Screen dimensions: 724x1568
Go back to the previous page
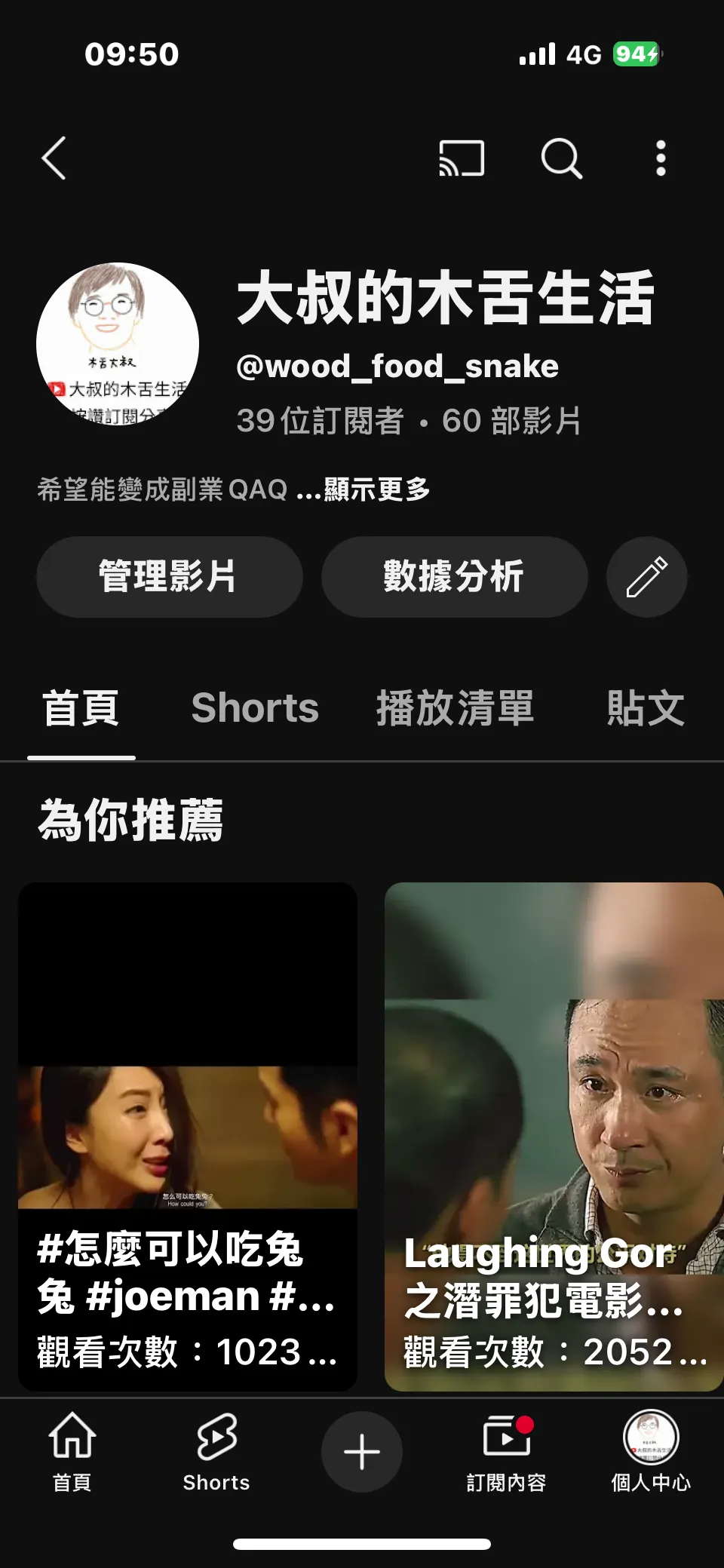[54, 158]
